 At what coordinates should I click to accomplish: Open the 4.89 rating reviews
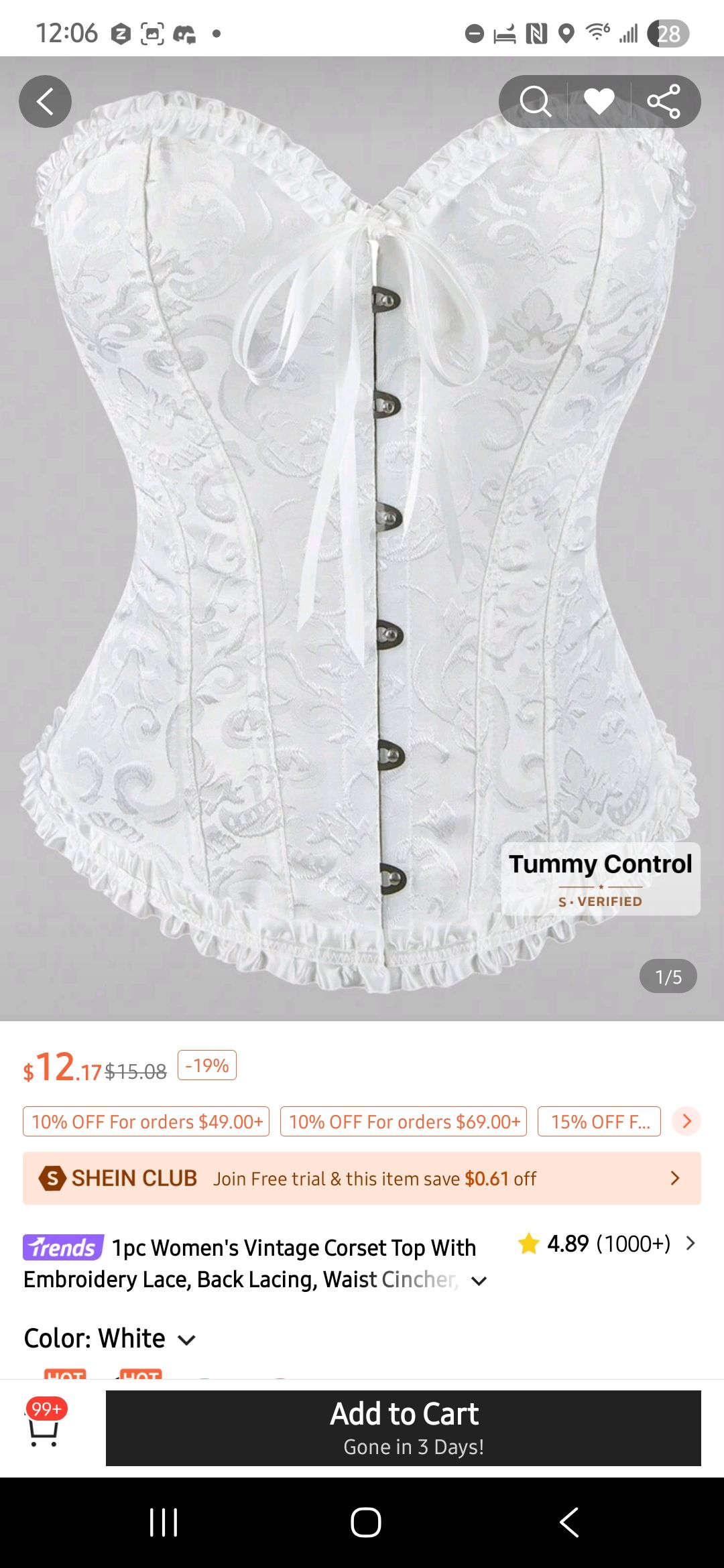click(607, 1244)
